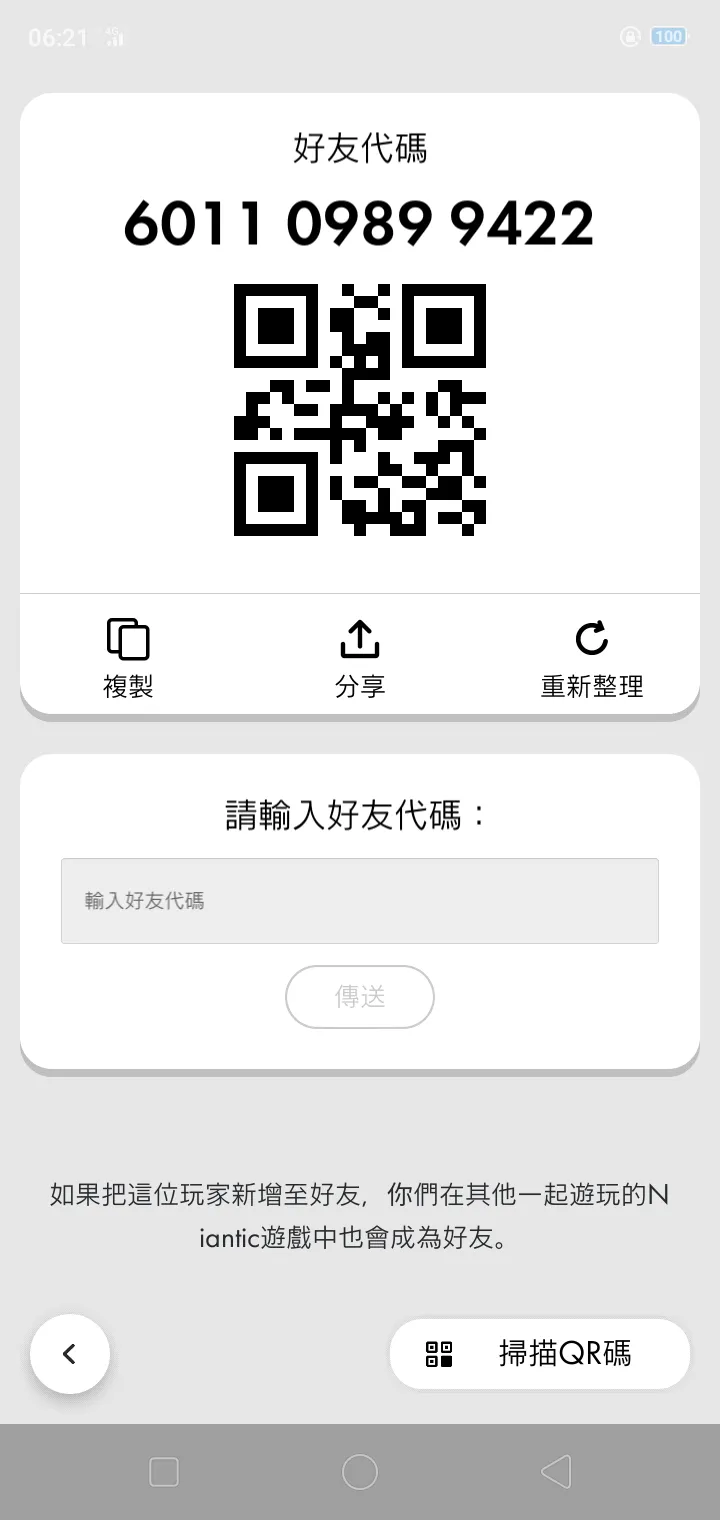The height and width of the screenshot is (1520, 720).
Task: Open the 掃描QR碼 scanner
Action: pyautogui.click(x=540, y=1354)
